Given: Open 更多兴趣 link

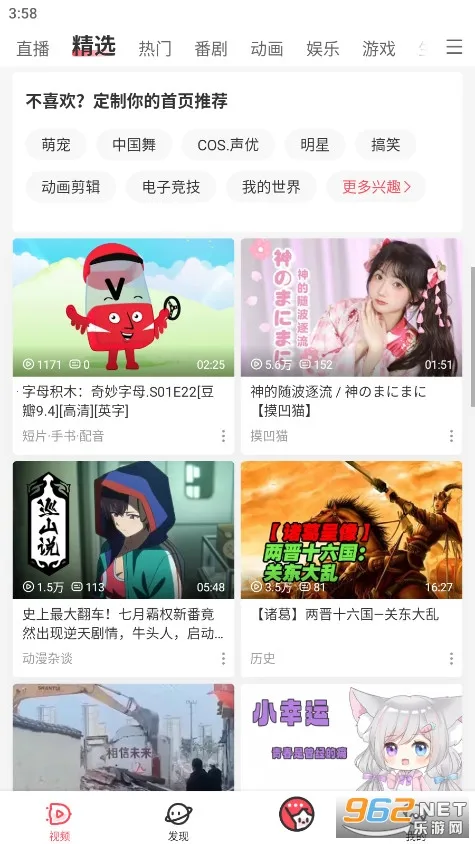Looking at the screenshot, I should (x=376, y=187).
